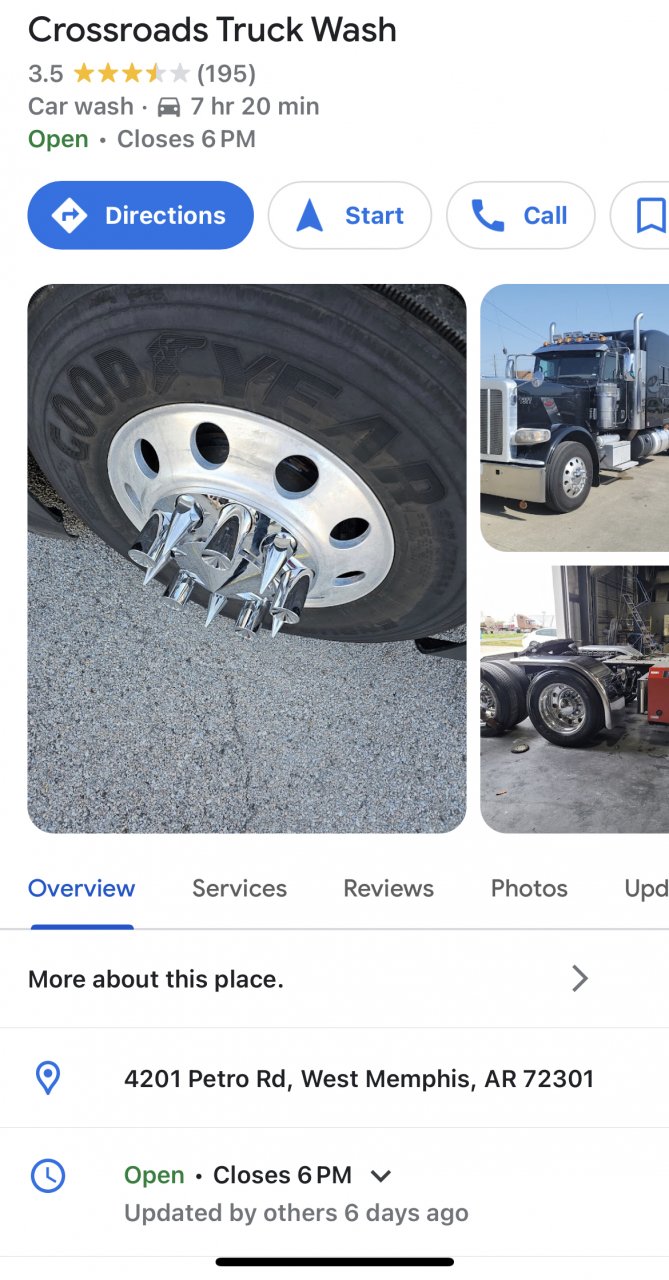Viewport: 669px width, 1280px height.
Task: Go to the Photos tab
Action: (x=529, y=888)
